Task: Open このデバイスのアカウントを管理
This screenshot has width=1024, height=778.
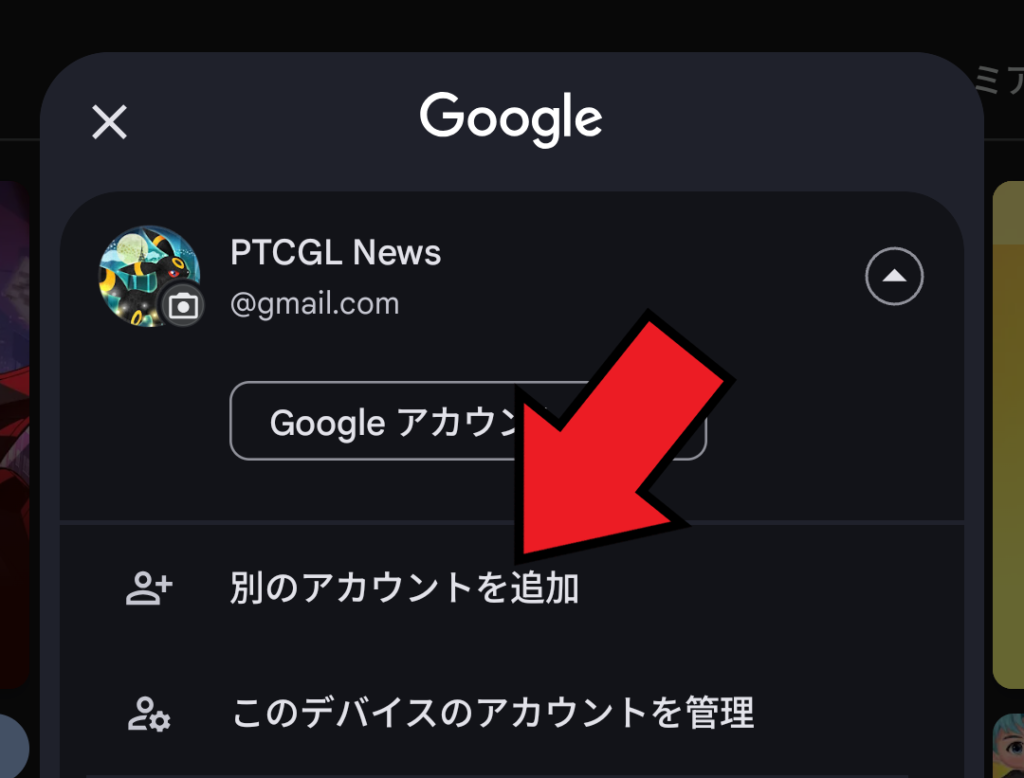Action: 492,714
